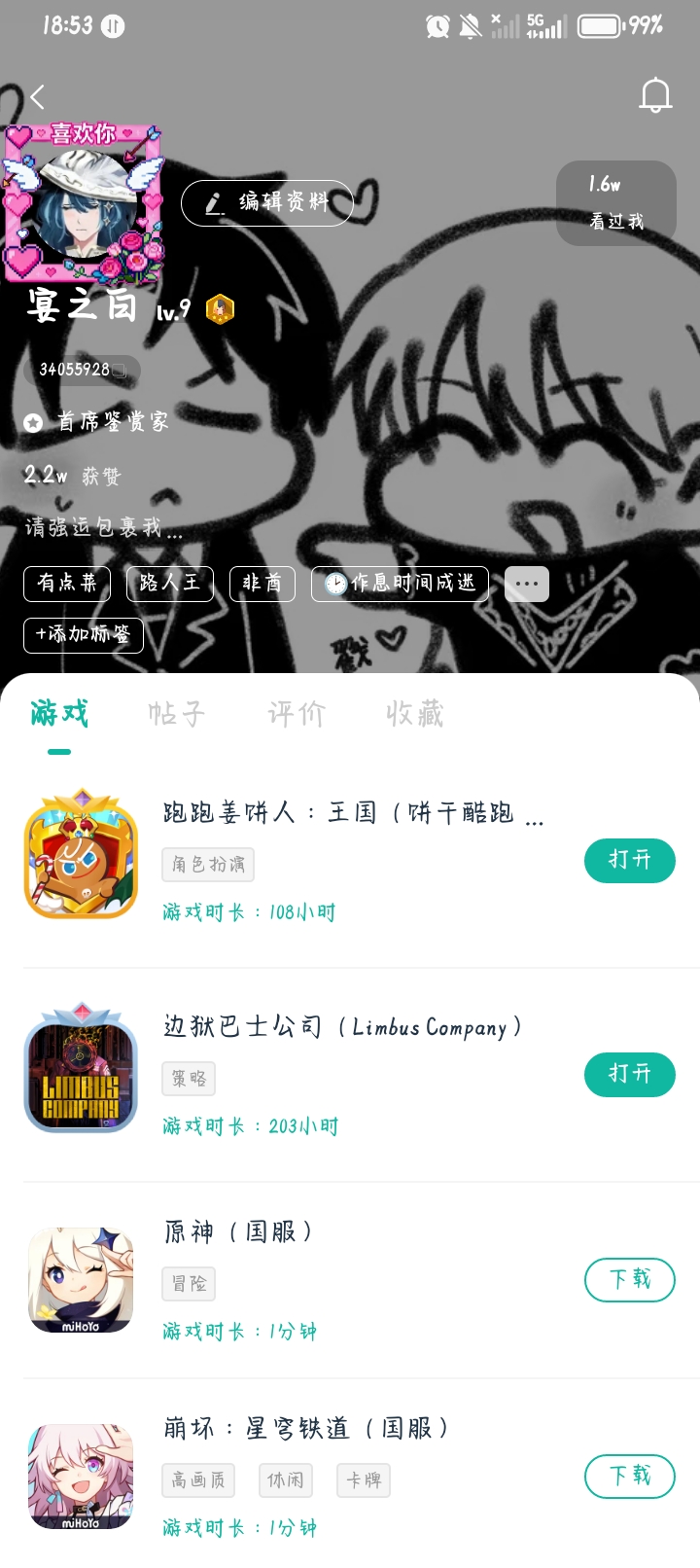The image size is (700, 1568).
Task: Open the notifications bell
Action: coord(655,95)
